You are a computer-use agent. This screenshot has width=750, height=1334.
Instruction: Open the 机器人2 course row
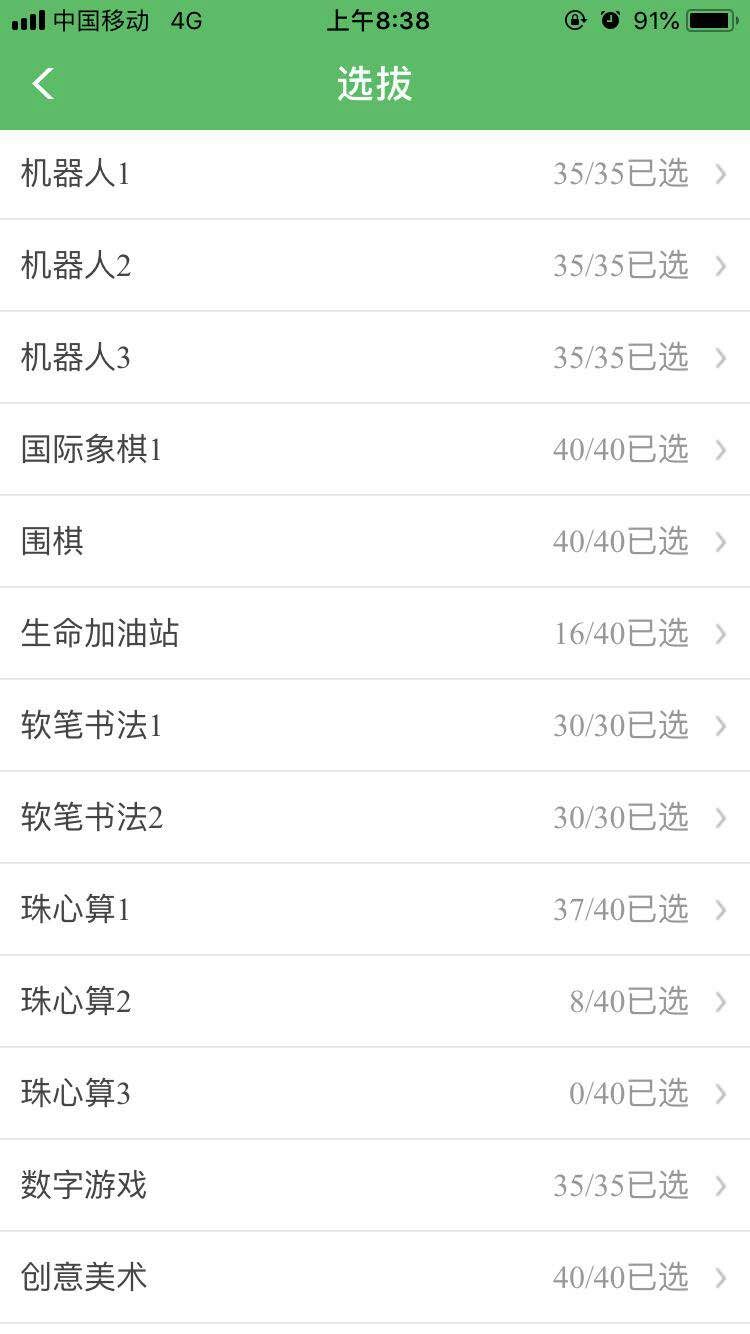click(x=375, y=266)
